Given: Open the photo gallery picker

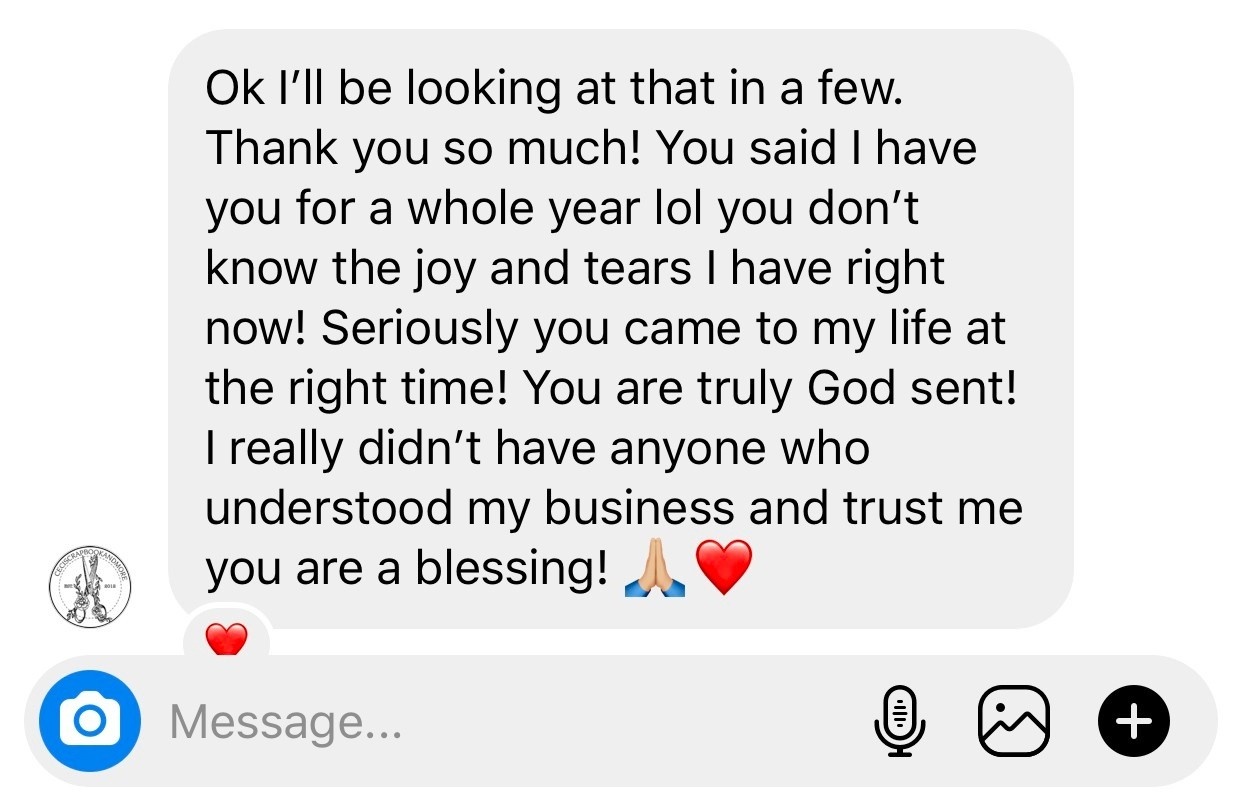Looking at the screenshot, I should [1013, 721].
